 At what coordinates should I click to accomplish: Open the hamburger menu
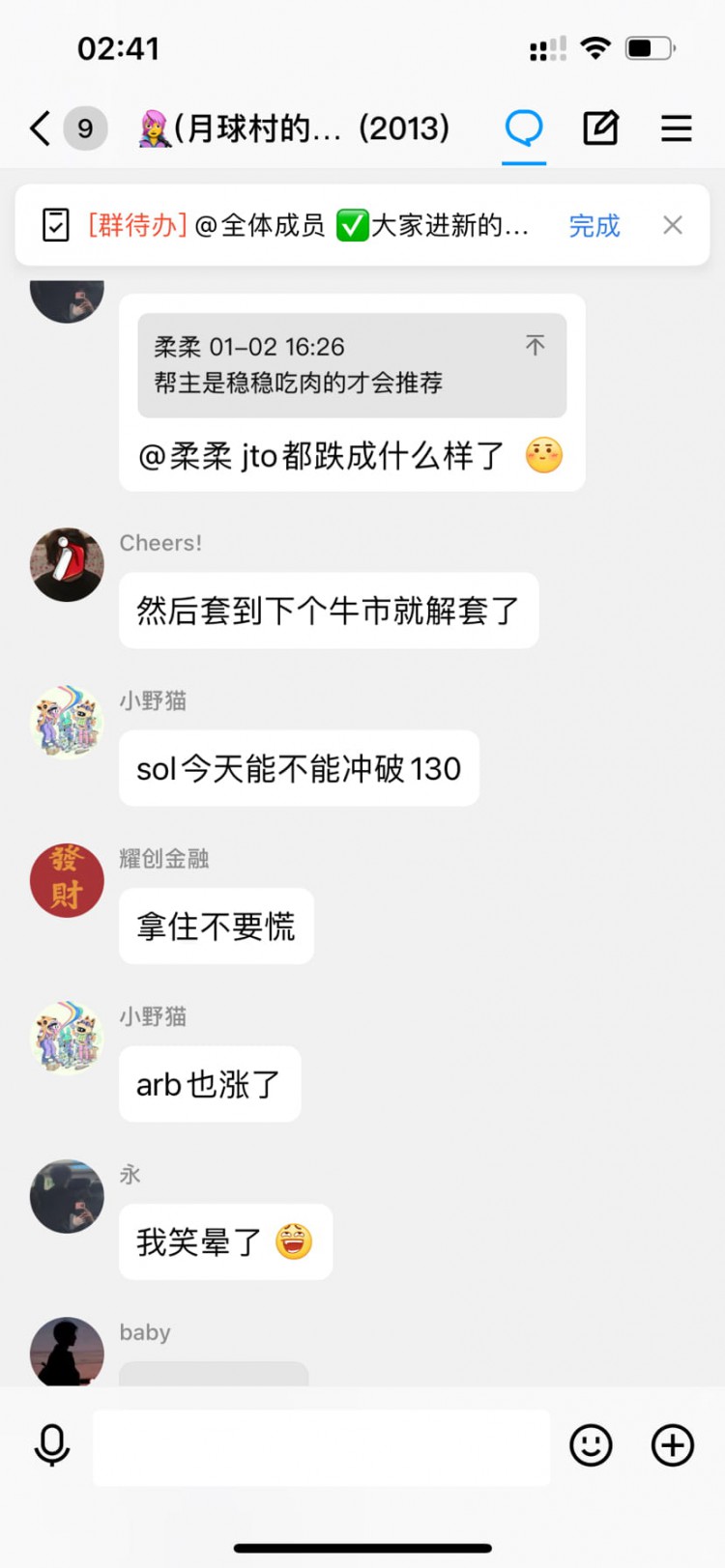click(x=676, y=128)
